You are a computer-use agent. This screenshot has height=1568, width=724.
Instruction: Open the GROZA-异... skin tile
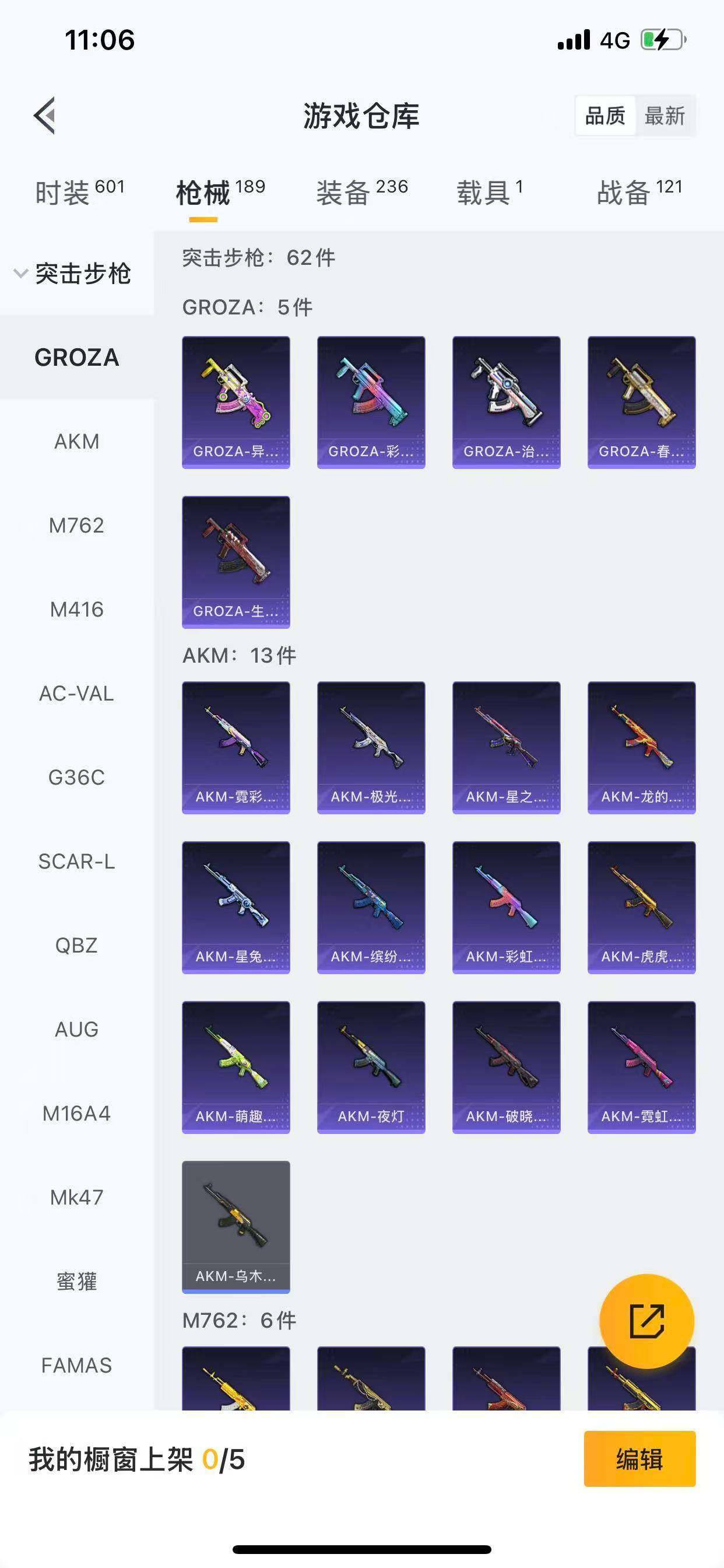pyautogui.click(x=236, y=402)
